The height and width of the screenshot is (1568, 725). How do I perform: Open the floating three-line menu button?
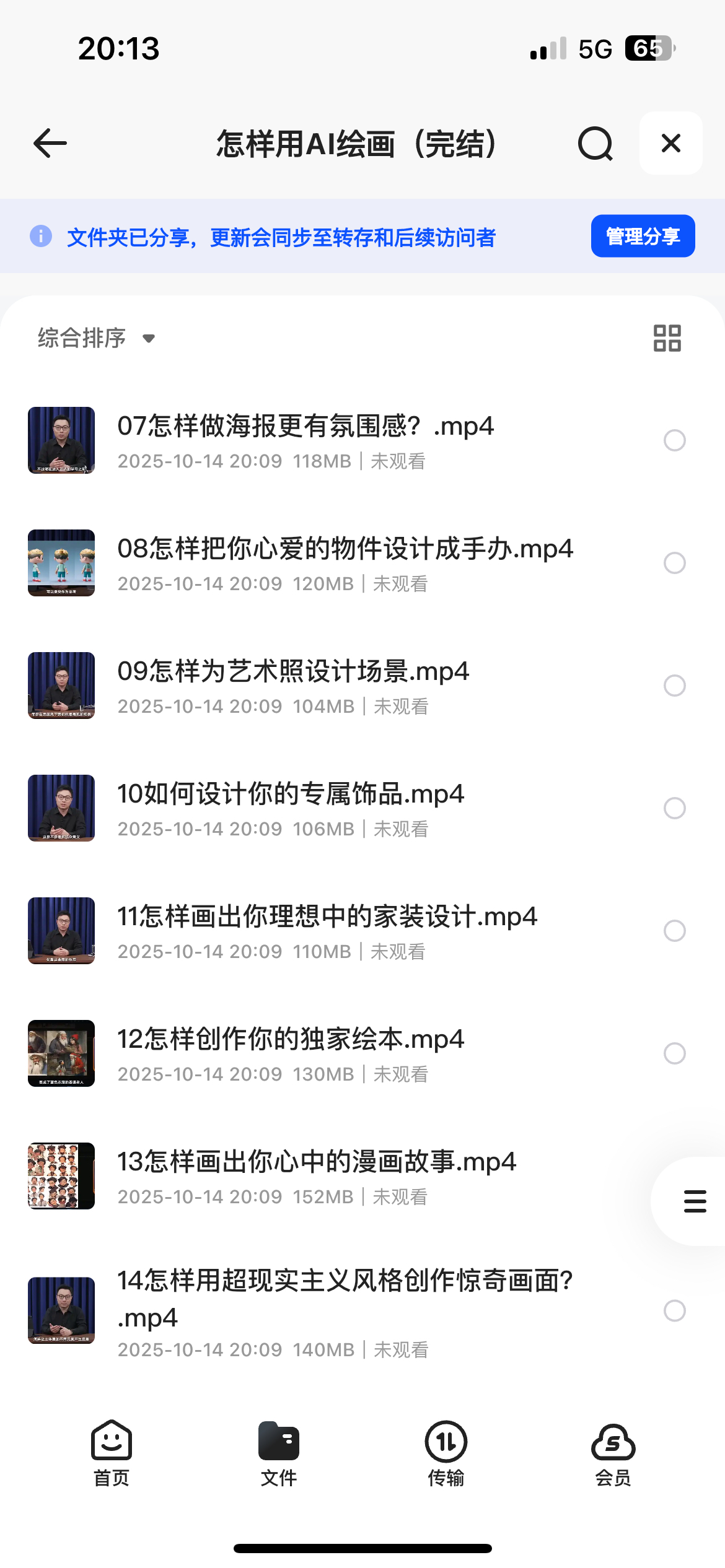[x=694, y=1201]
